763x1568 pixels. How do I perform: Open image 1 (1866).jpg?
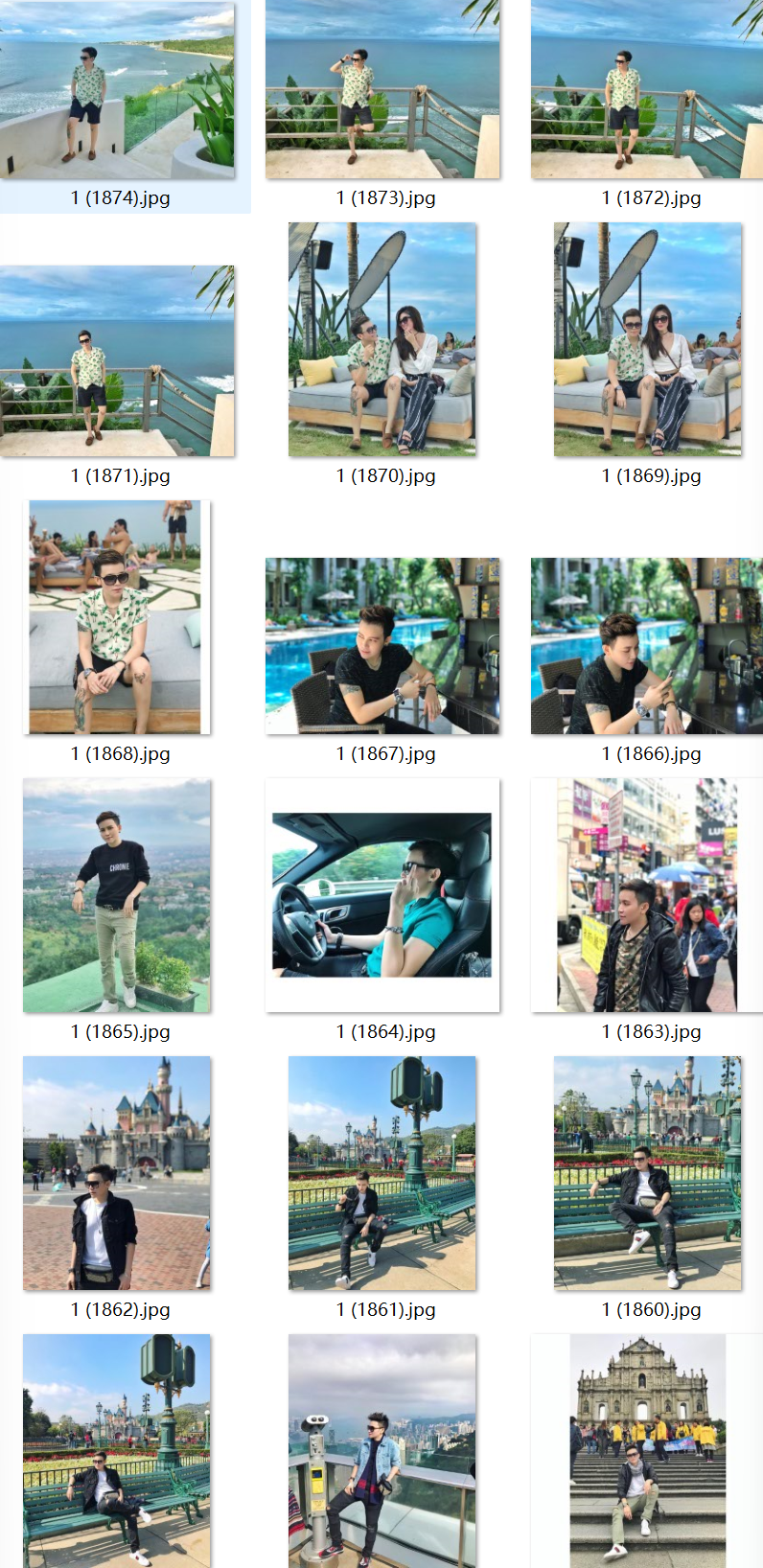pyautogui.click(x=647, y=646)
